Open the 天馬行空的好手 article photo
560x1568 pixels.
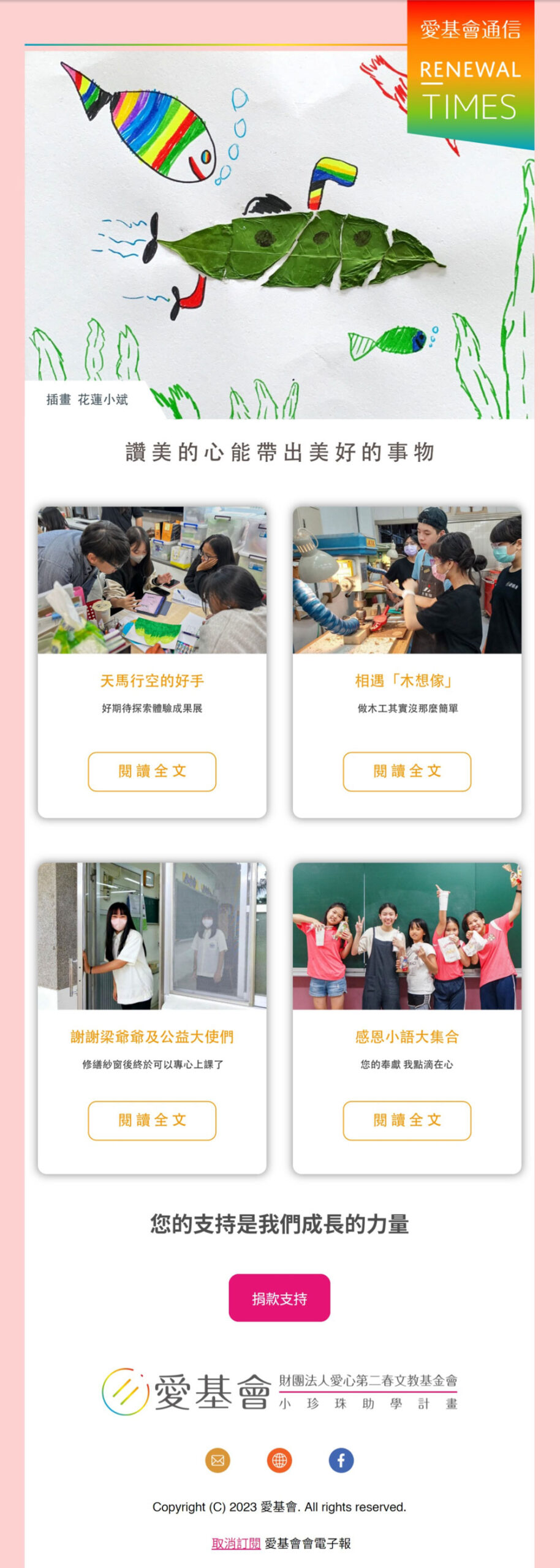152,579
